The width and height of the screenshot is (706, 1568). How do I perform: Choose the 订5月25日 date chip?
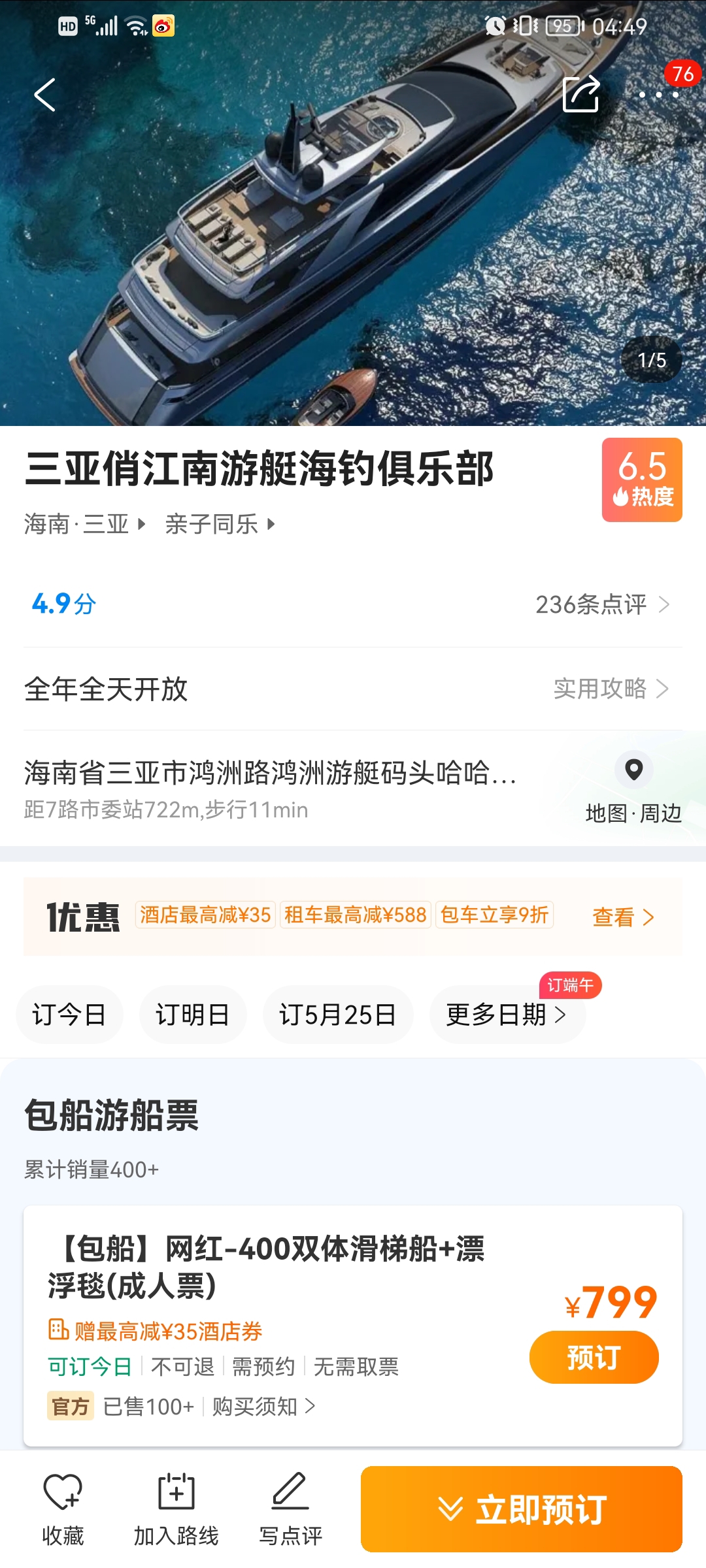pos(337,1015)
